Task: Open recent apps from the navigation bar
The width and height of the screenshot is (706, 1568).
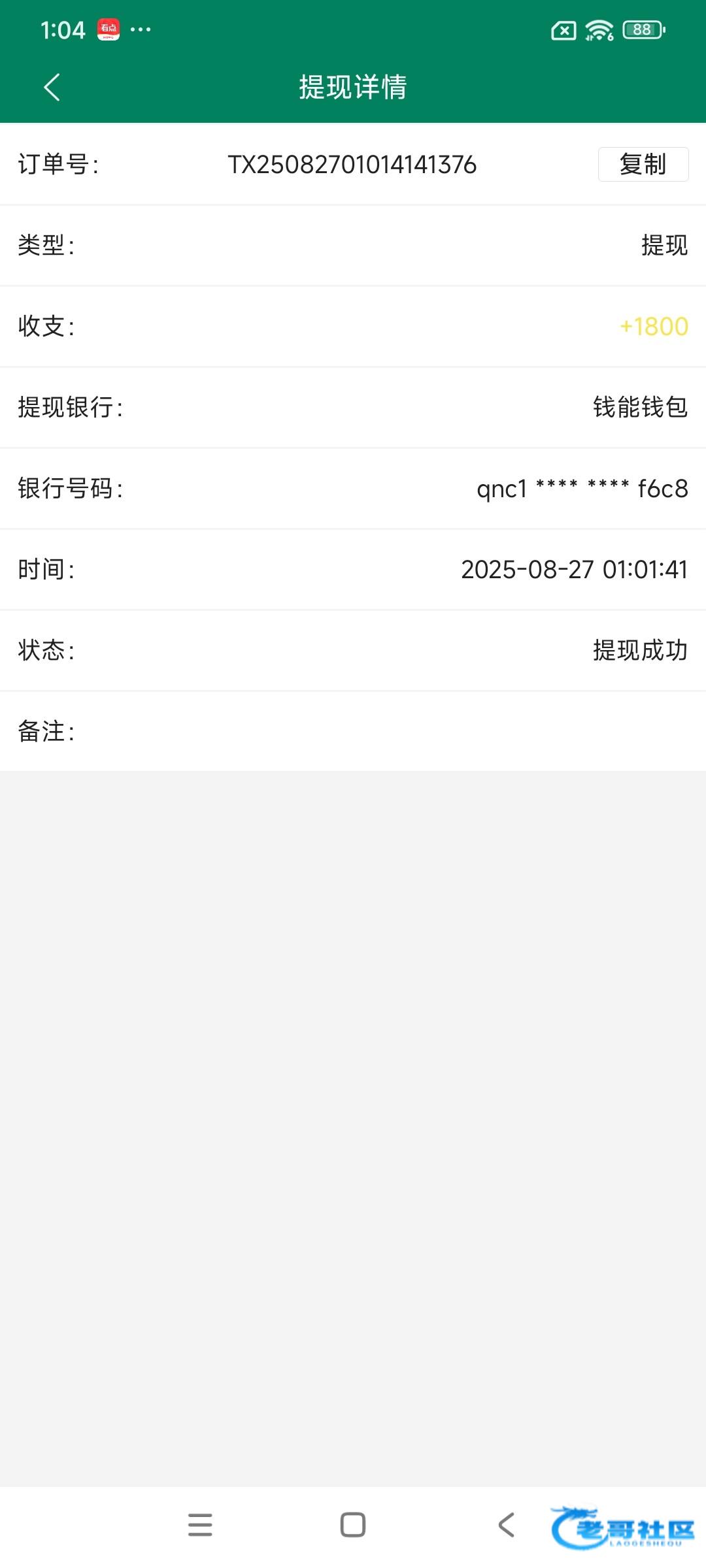Action: [x=200, y=1525]
